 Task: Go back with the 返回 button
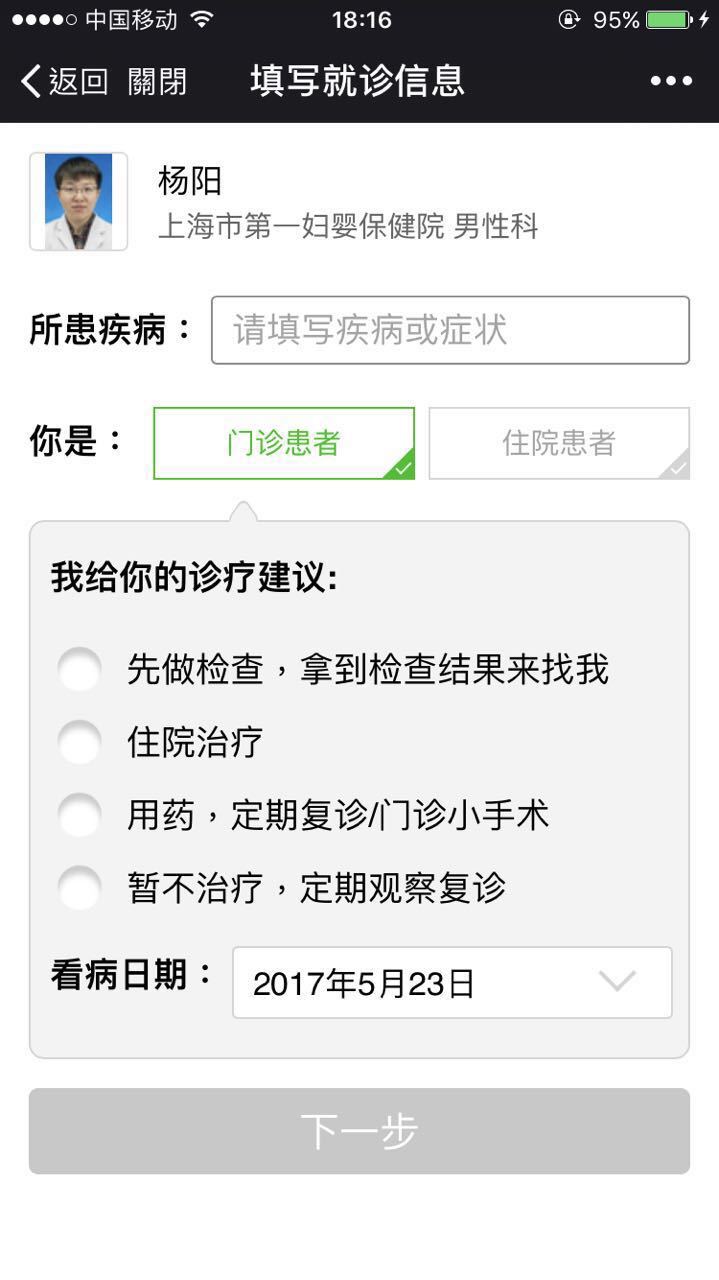[64, 81]
